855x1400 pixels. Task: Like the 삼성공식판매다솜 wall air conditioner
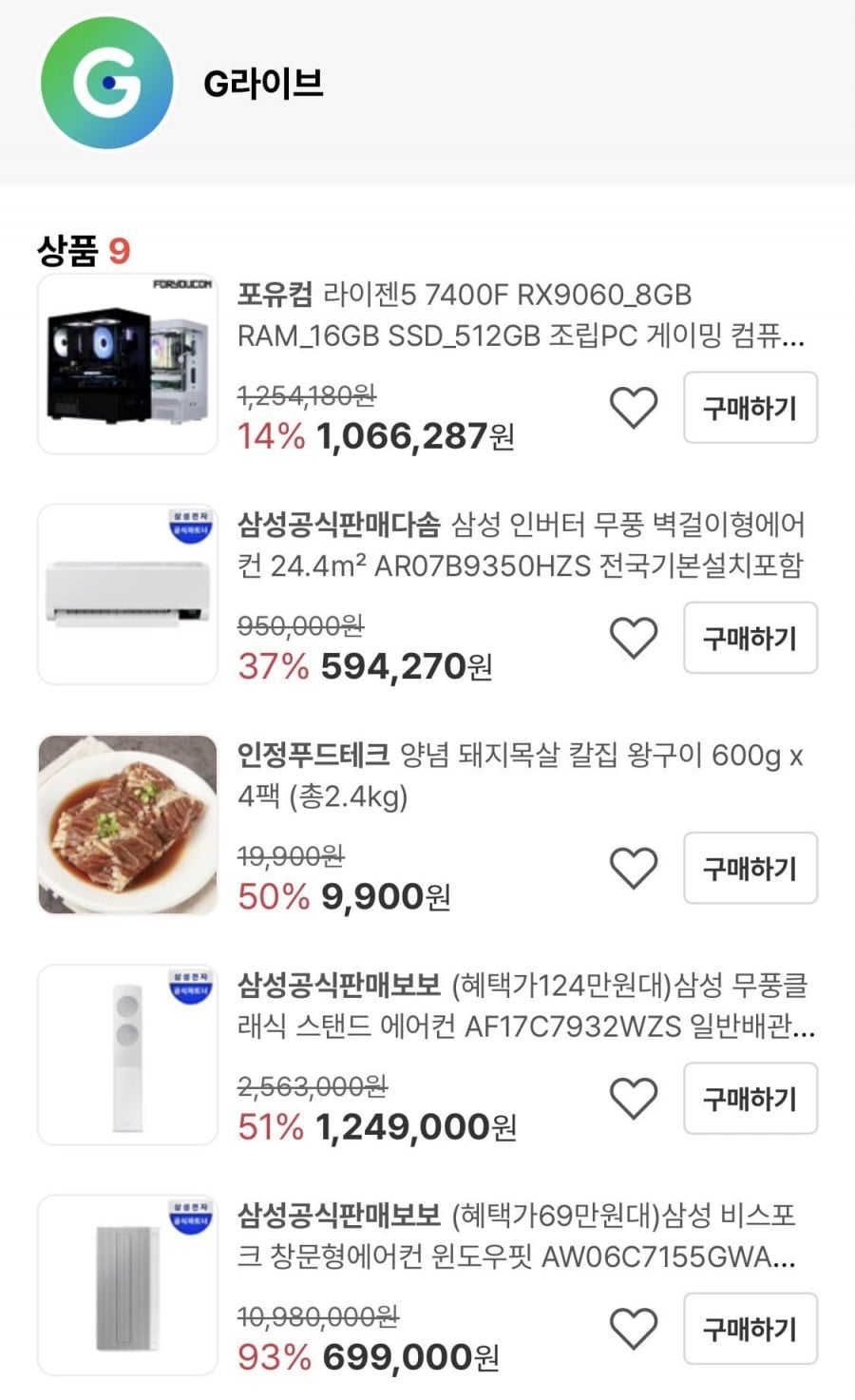(x=634, y=638)
